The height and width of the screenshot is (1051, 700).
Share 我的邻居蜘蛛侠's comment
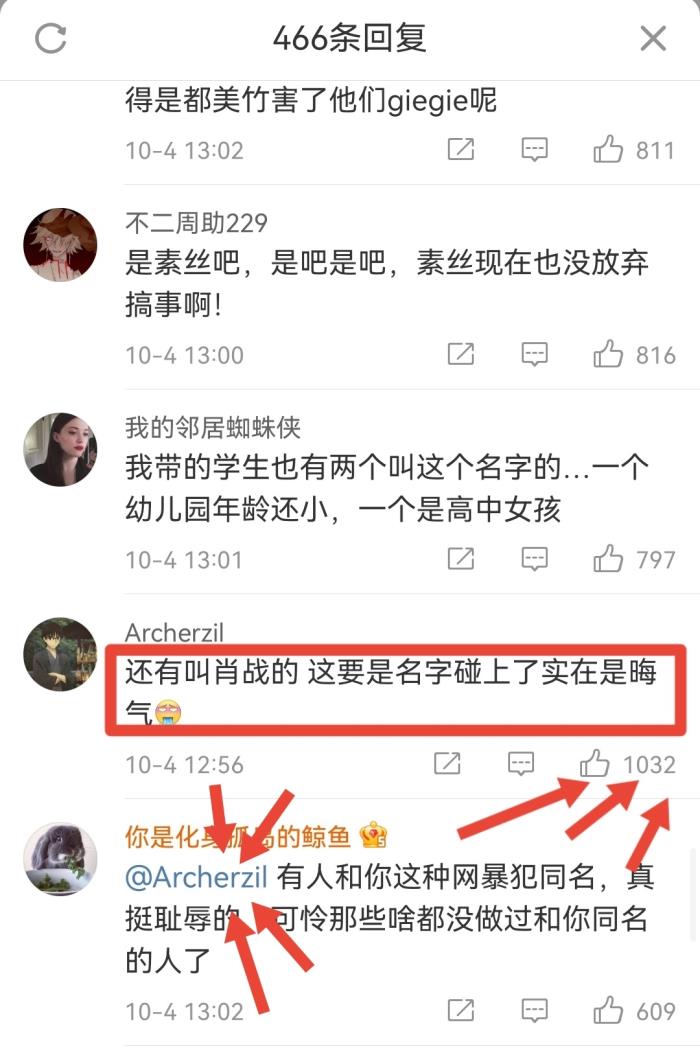460,559
